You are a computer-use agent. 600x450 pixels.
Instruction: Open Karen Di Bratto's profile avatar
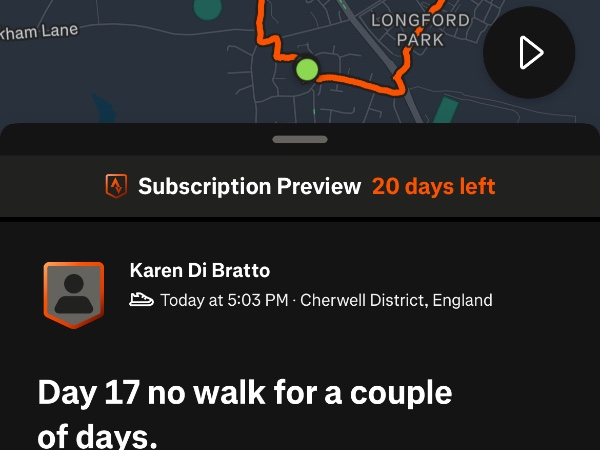pyautogui.click(x=73, y=294)
